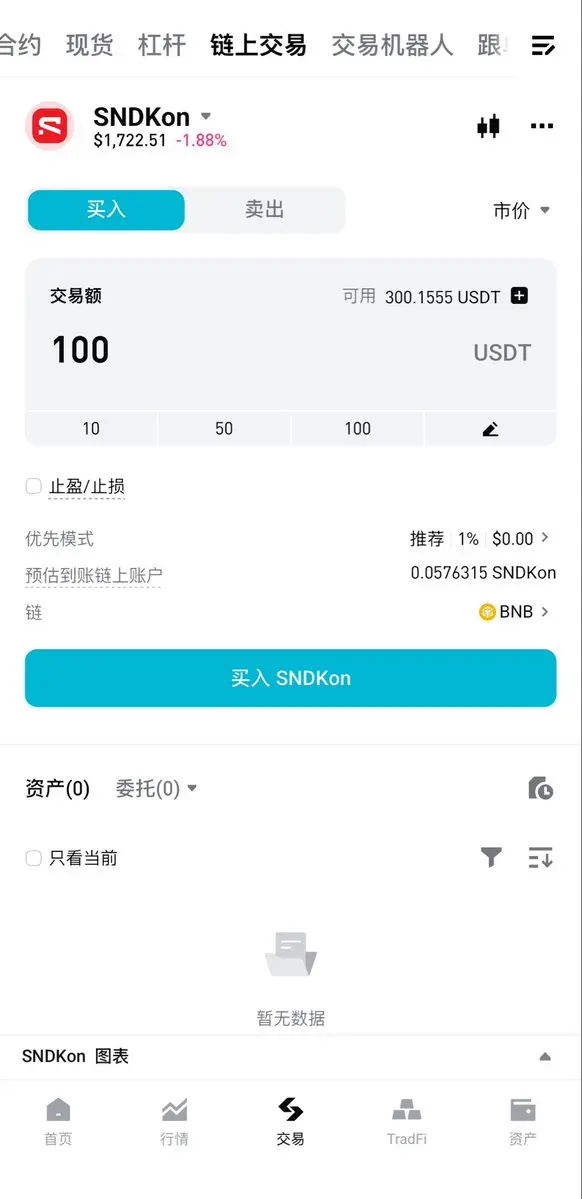Change the BNB chain selection
The image size is (582, 1199).
click(514, 612)
